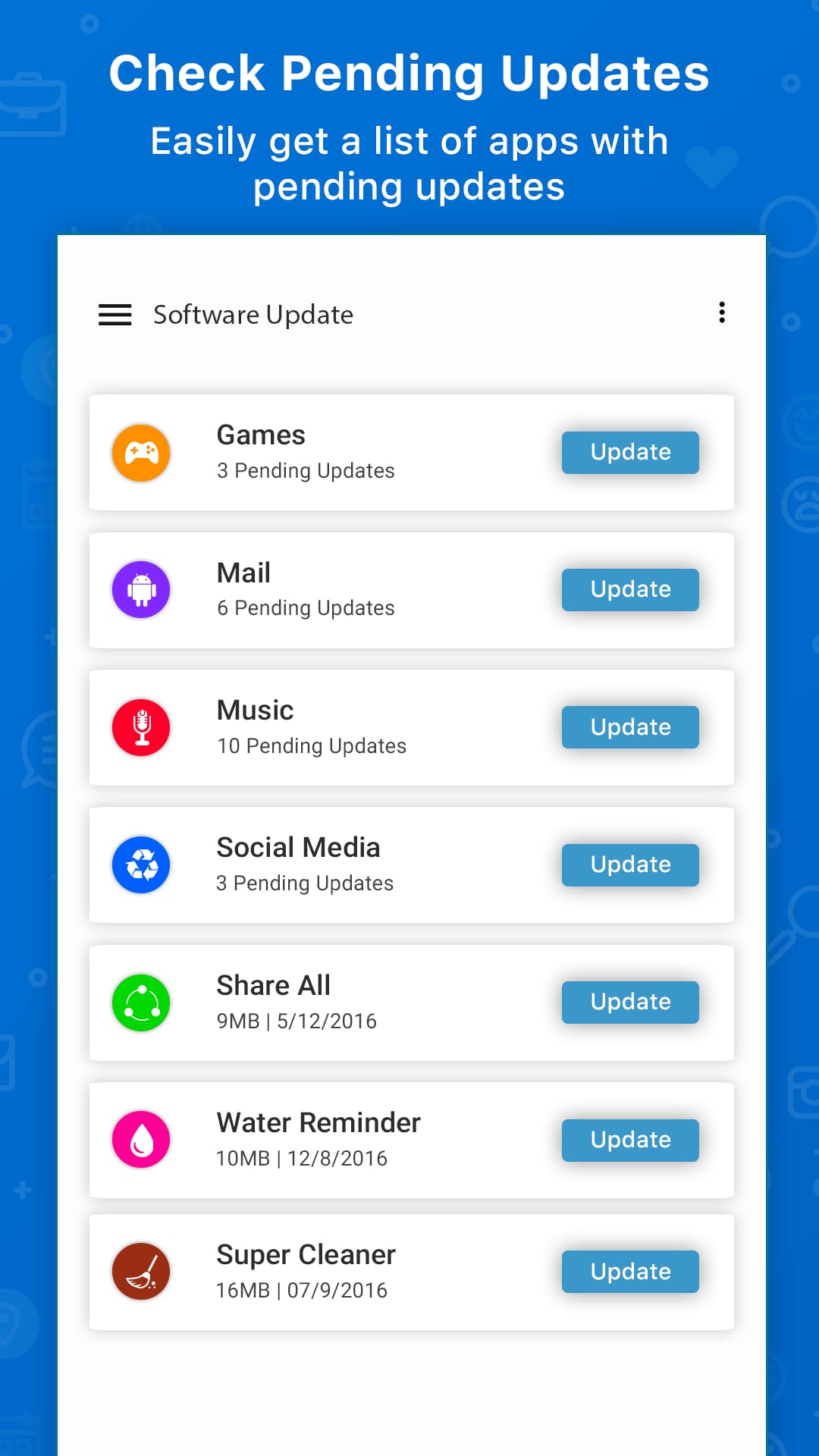
Task: Click the Water Reminder pink droplet icon
Action: 141,1140
